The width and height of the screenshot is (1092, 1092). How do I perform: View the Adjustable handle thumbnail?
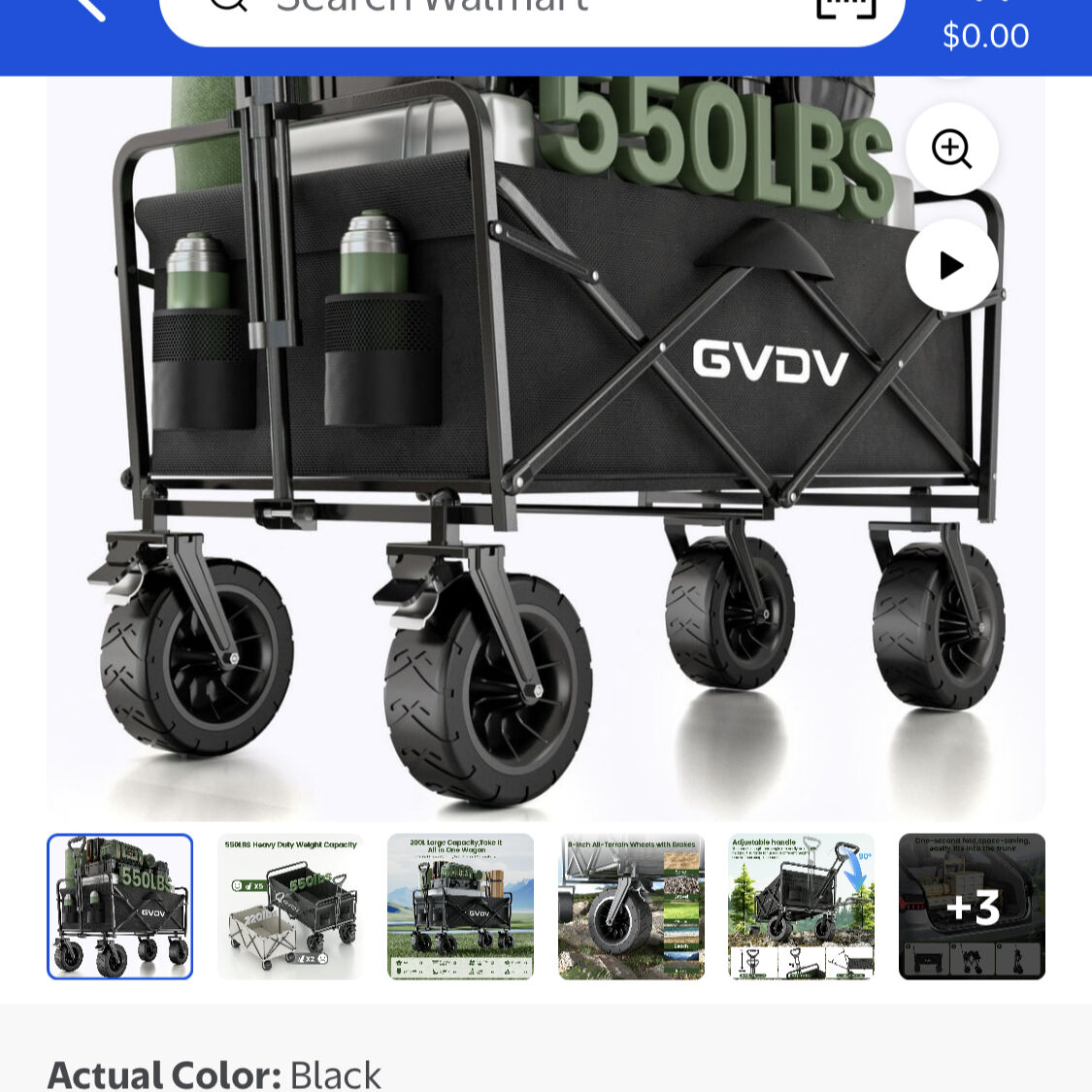point(801,907)
